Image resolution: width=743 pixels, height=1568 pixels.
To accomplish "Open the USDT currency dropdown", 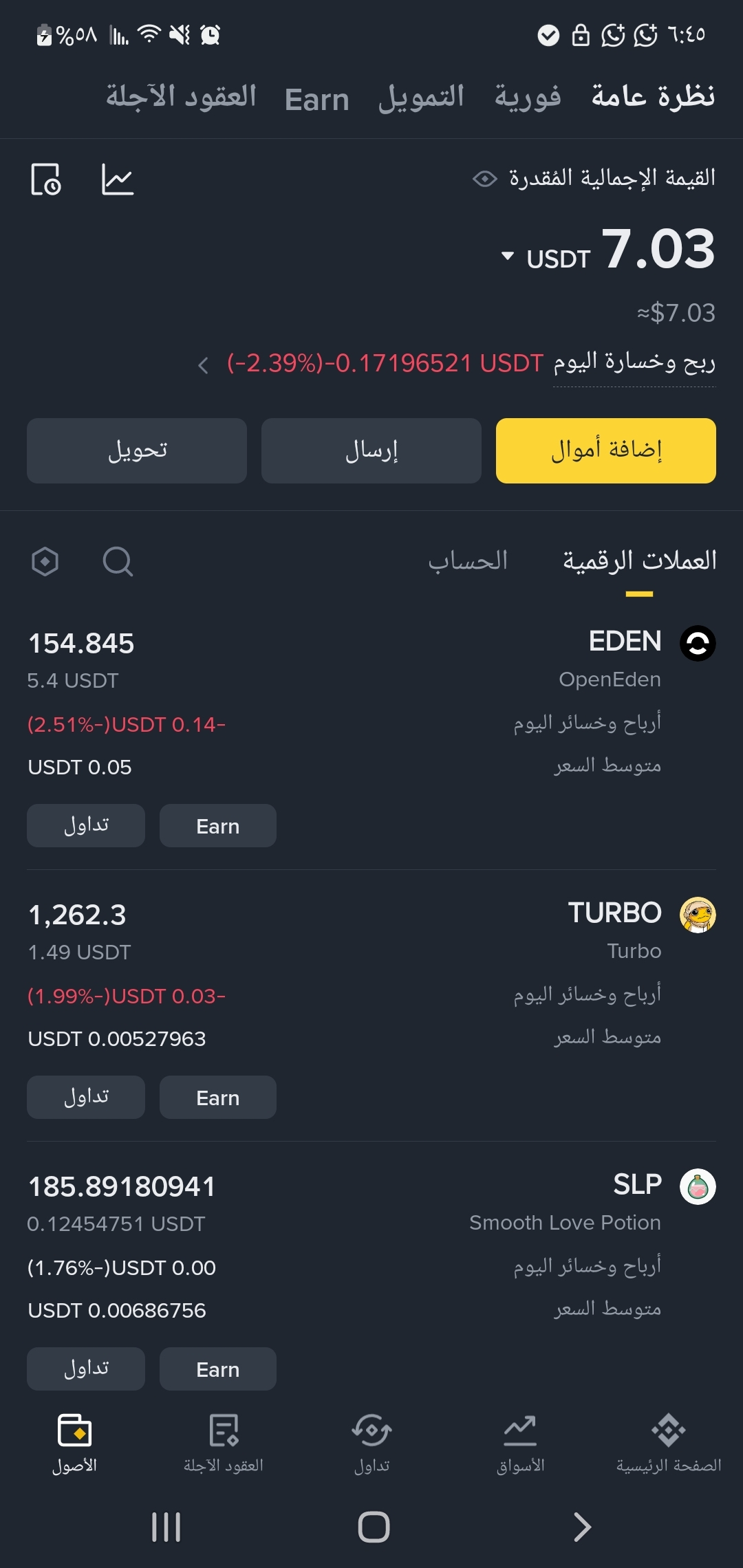I will tap(508, 257).
